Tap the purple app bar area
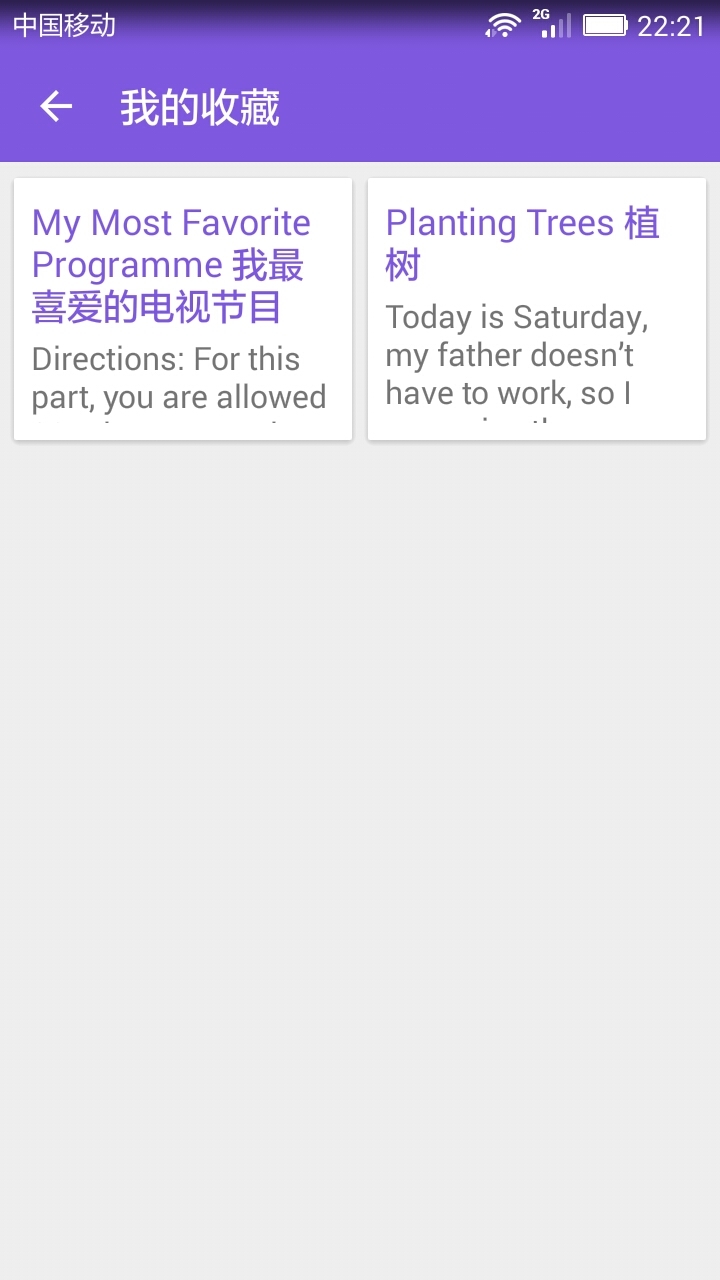 (360, 105)
